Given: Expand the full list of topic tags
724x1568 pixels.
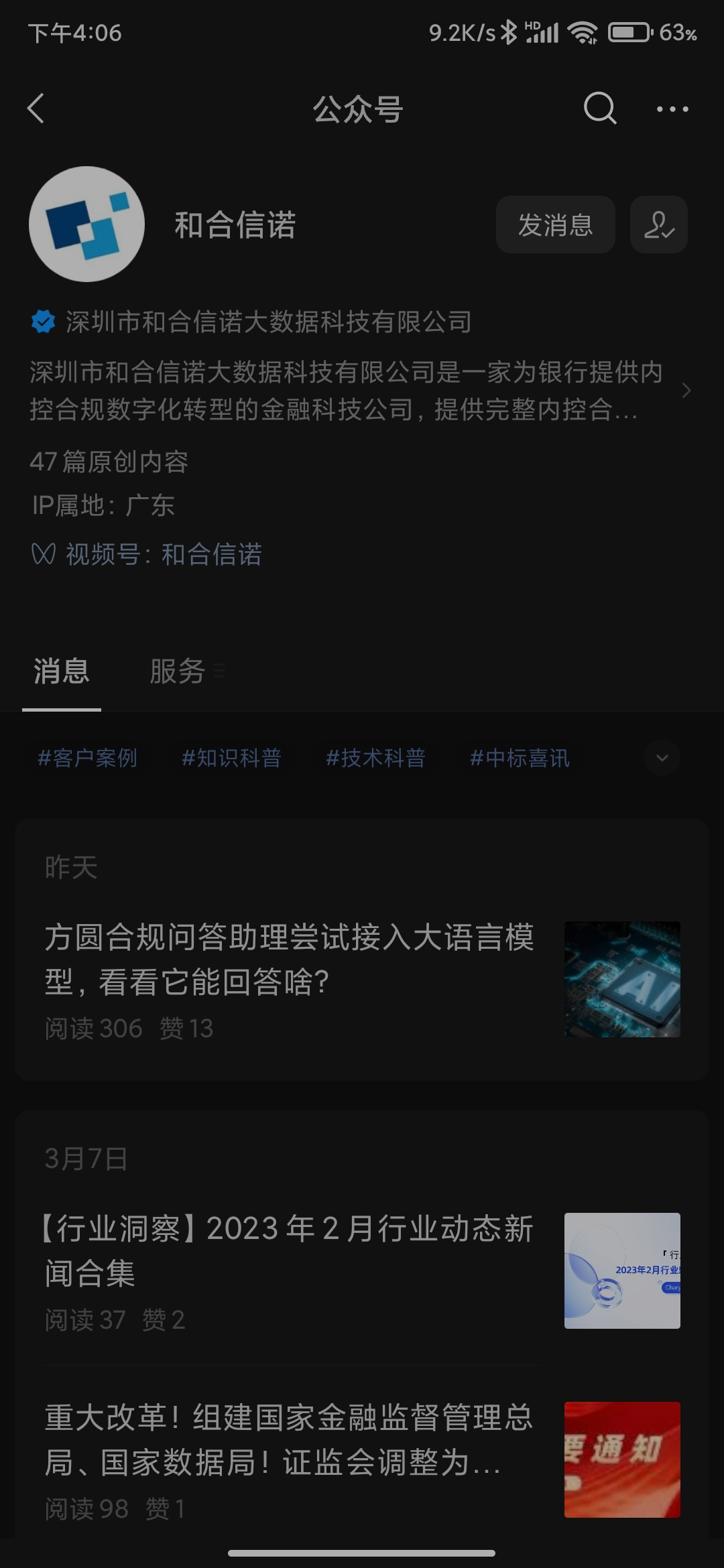Looking at the screenshot, I should 662,759.
